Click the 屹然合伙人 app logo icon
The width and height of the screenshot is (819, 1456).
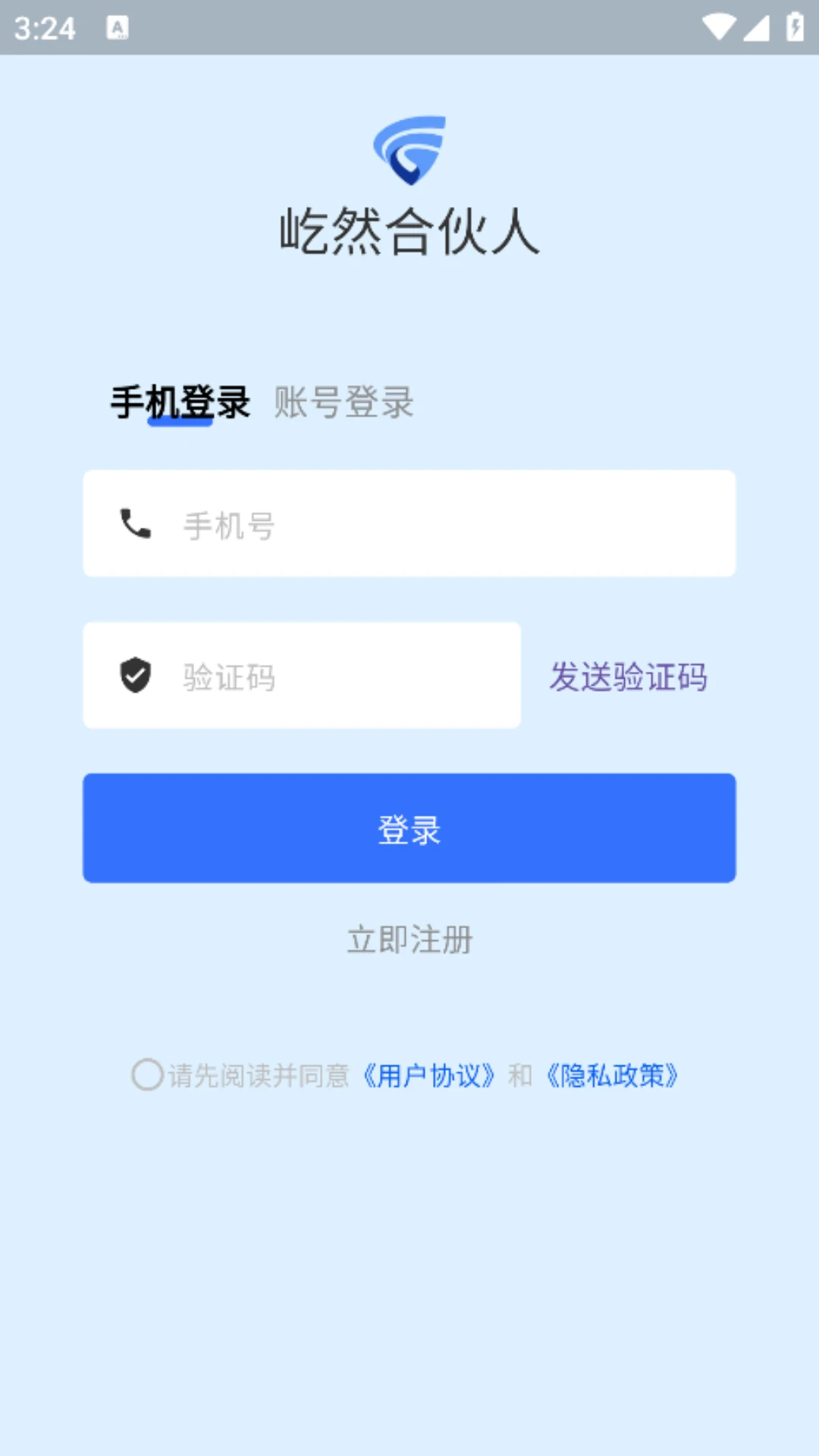[409, 150]
